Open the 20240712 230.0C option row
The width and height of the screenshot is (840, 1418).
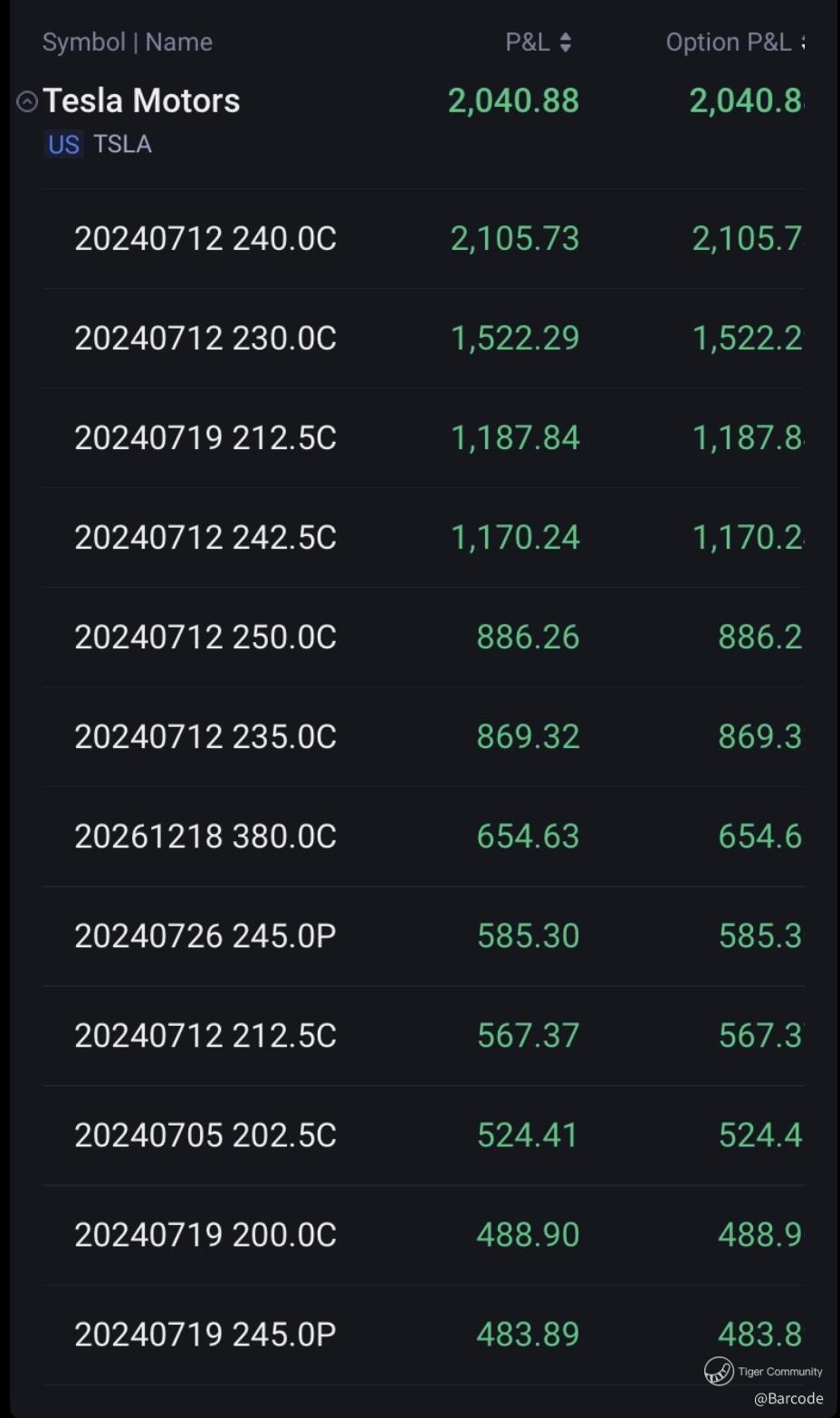(205, 339)
